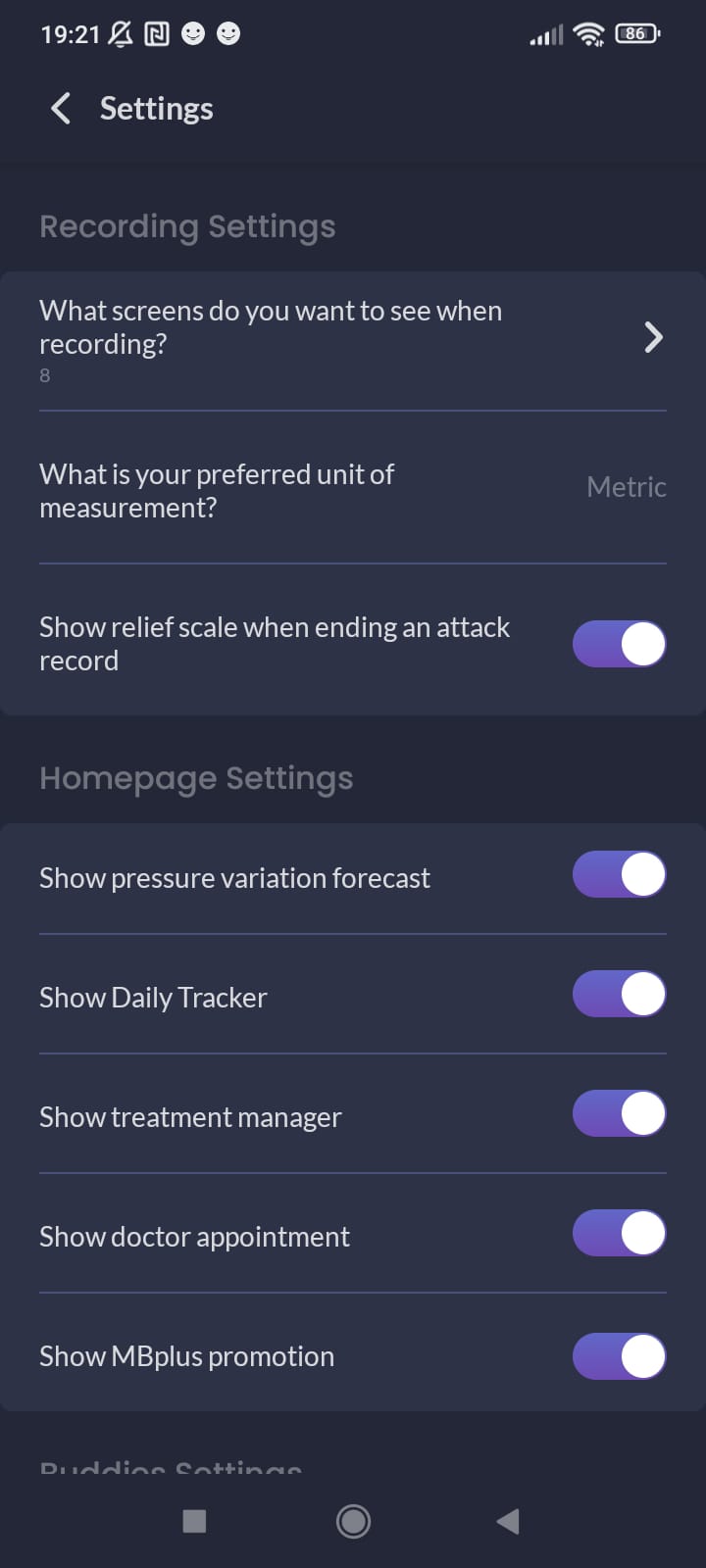Click the back arrow beside Settings
The height and width of the screenshot is (1568, 706).
pyautogui.click(x=60, y=109)
